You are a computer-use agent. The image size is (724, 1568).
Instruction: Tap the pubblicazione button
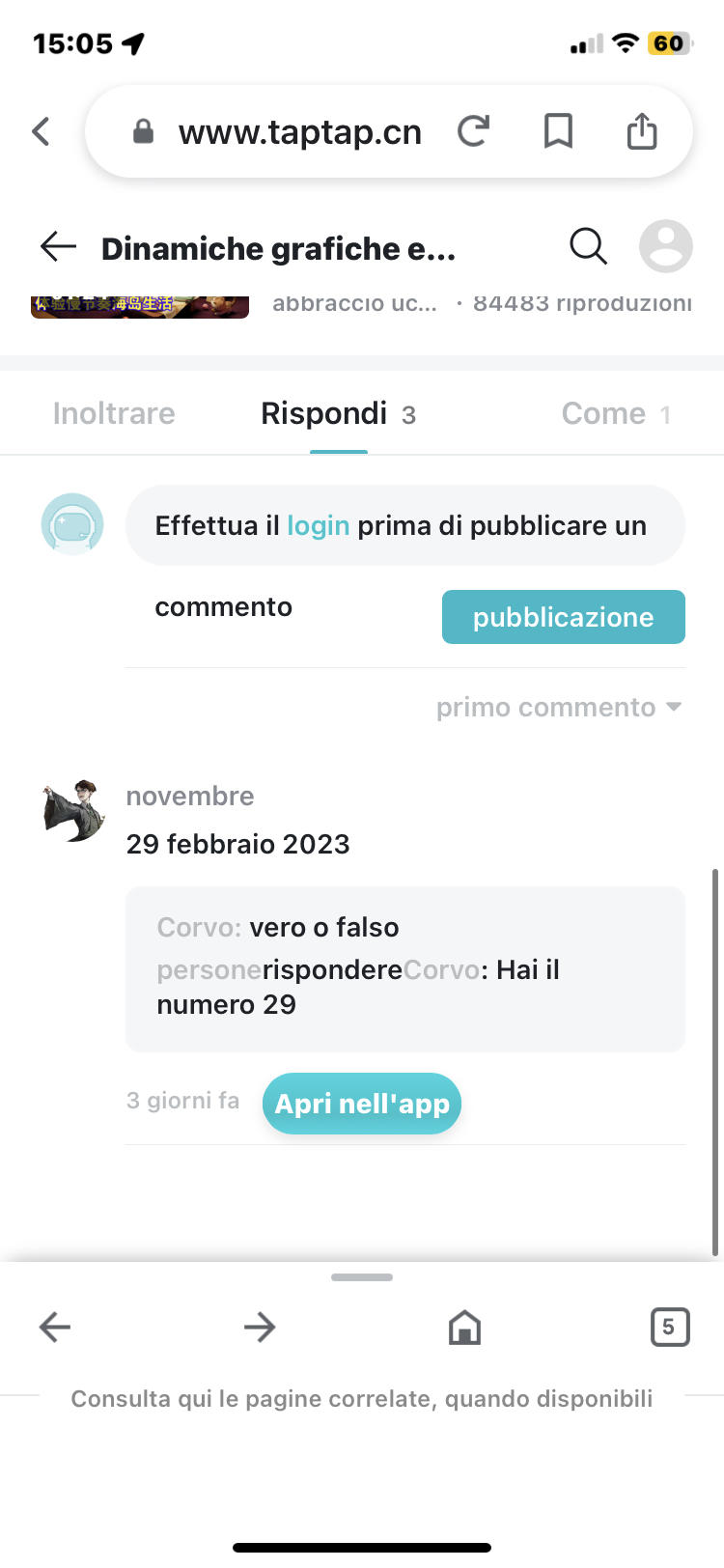click(x=563, y=617)
